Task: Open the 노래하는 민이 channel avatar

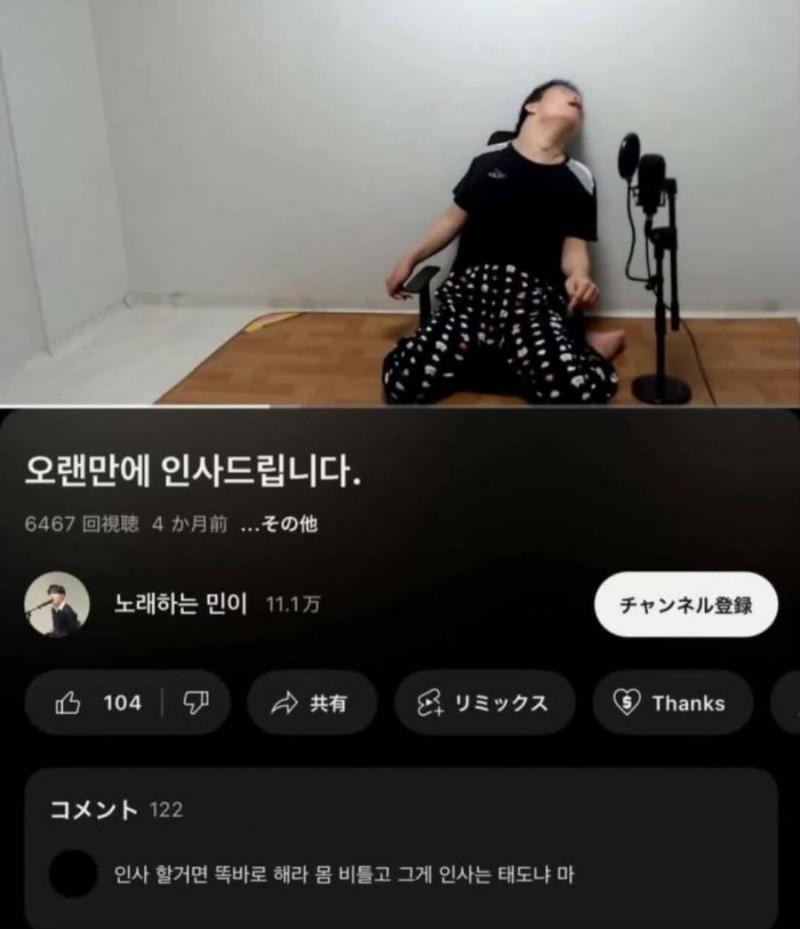Action: [57, 605]
